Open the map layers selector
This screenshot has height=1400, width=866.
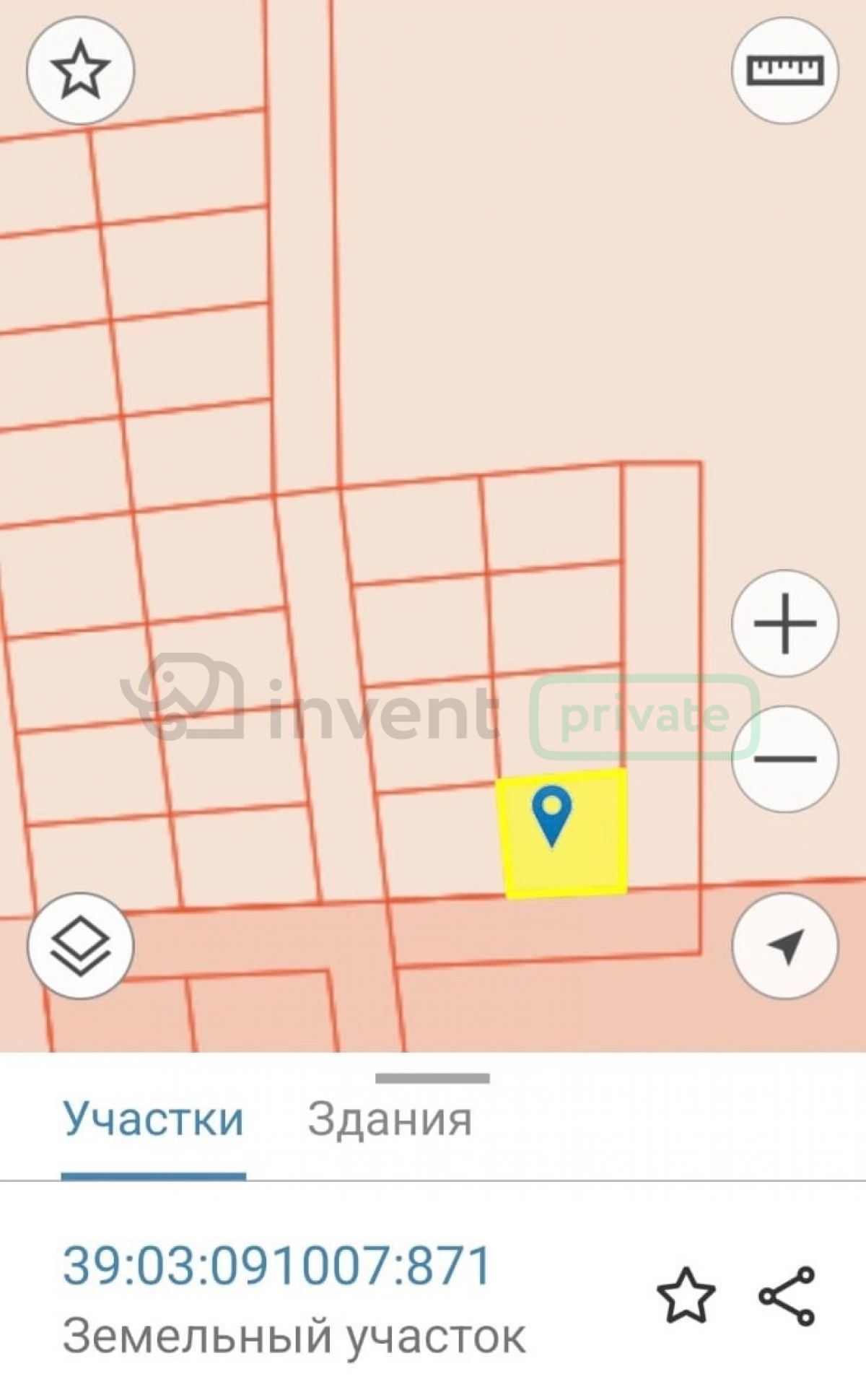click(x=81, y=945)
